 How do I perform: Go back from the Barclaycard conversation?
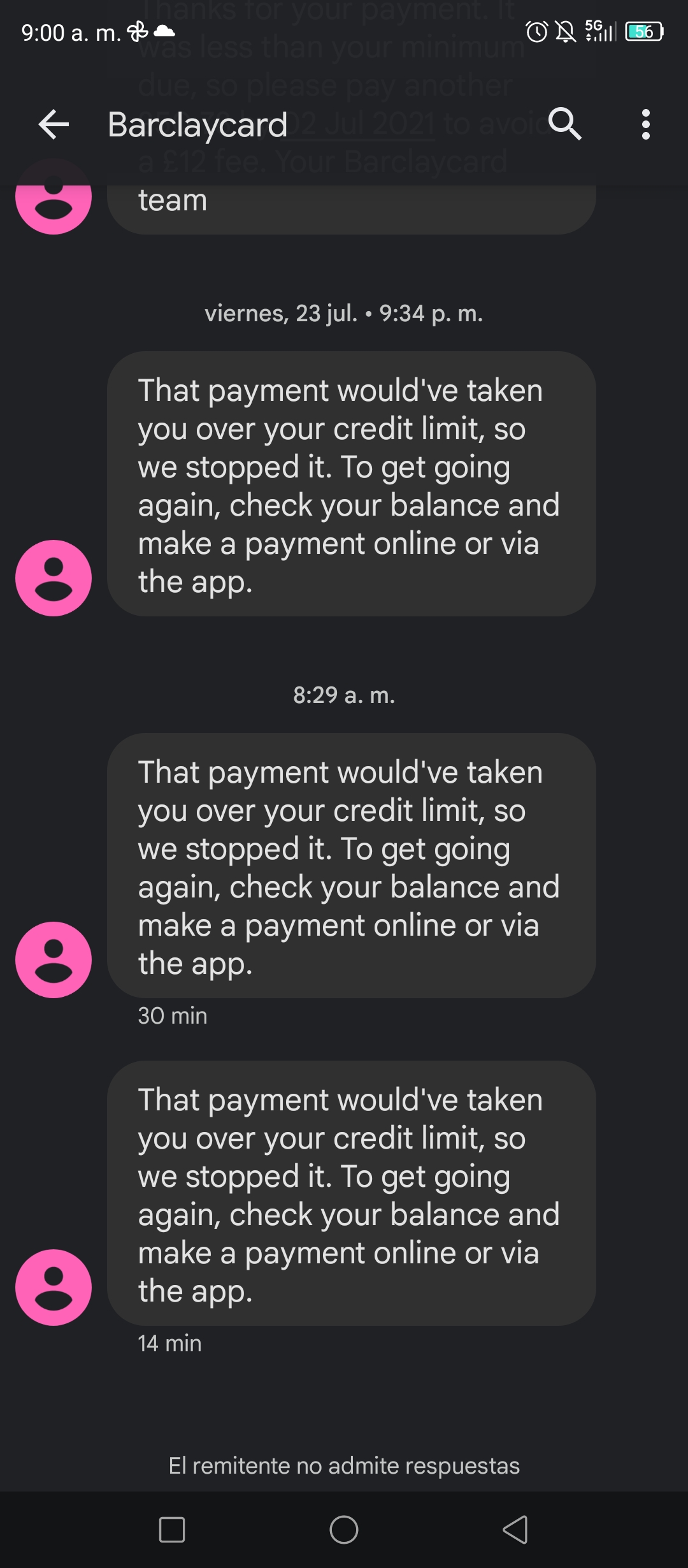pos(54,124)
